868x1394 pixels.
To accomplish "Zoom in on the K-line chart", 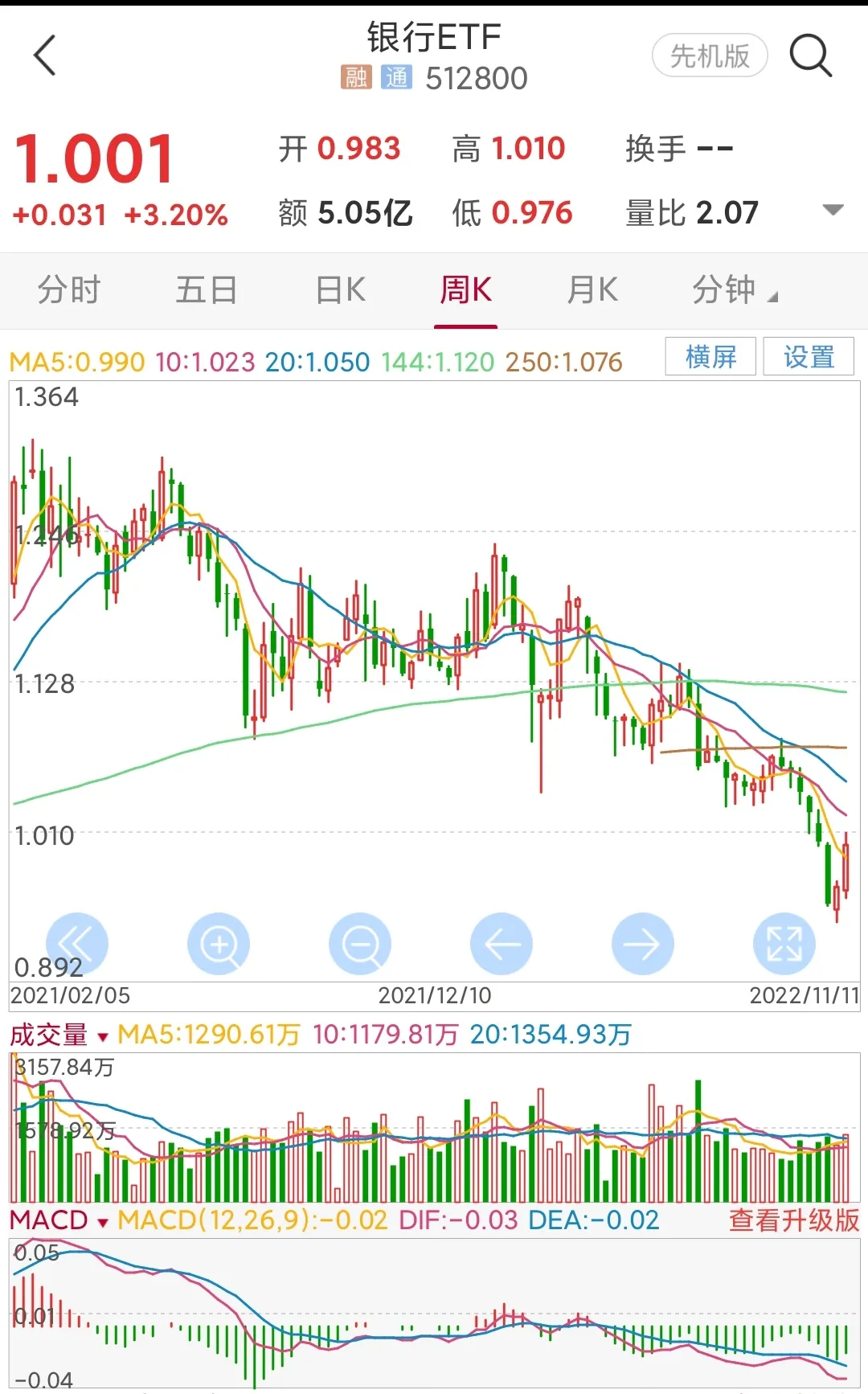I will [x=219, y=944].
